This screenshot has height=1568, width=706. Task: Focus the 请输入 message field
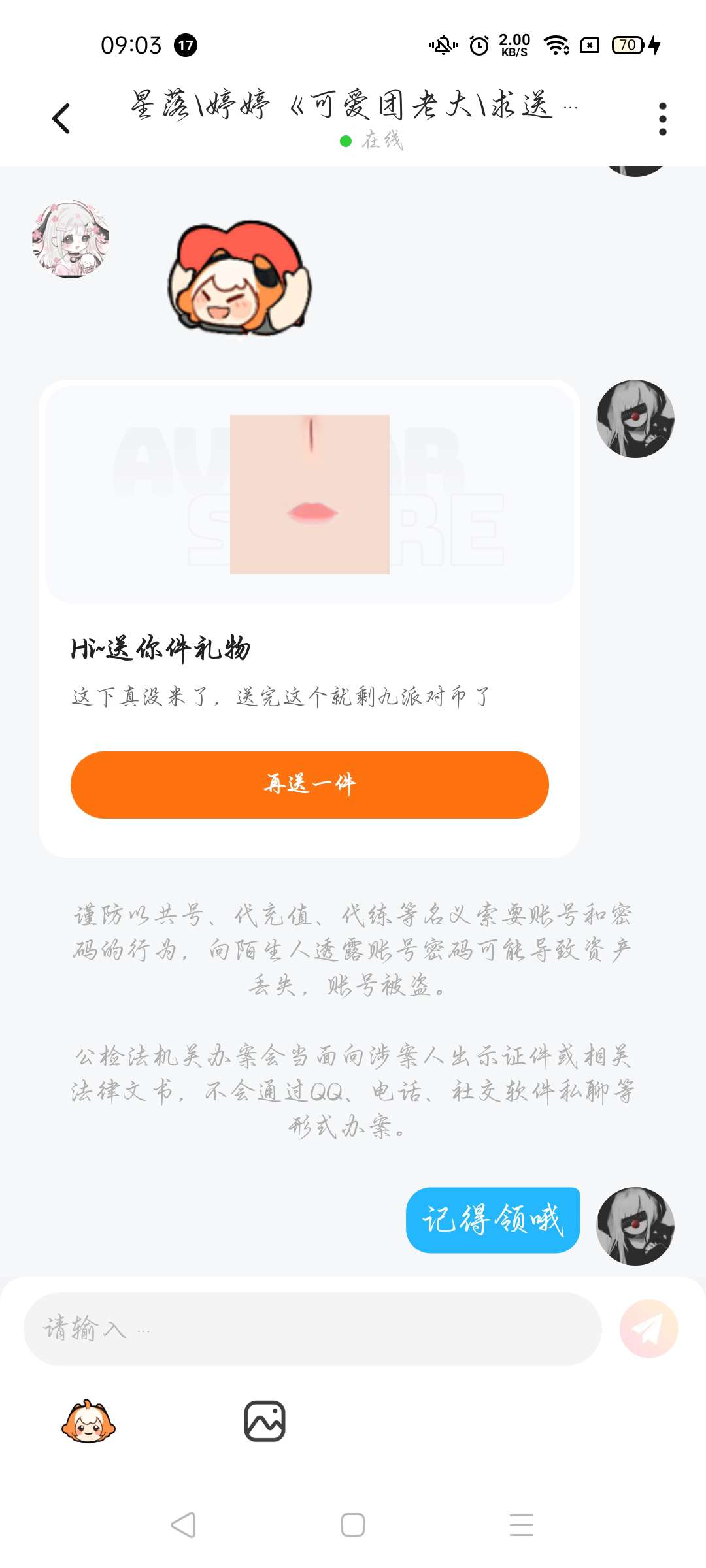point(312,1328)
